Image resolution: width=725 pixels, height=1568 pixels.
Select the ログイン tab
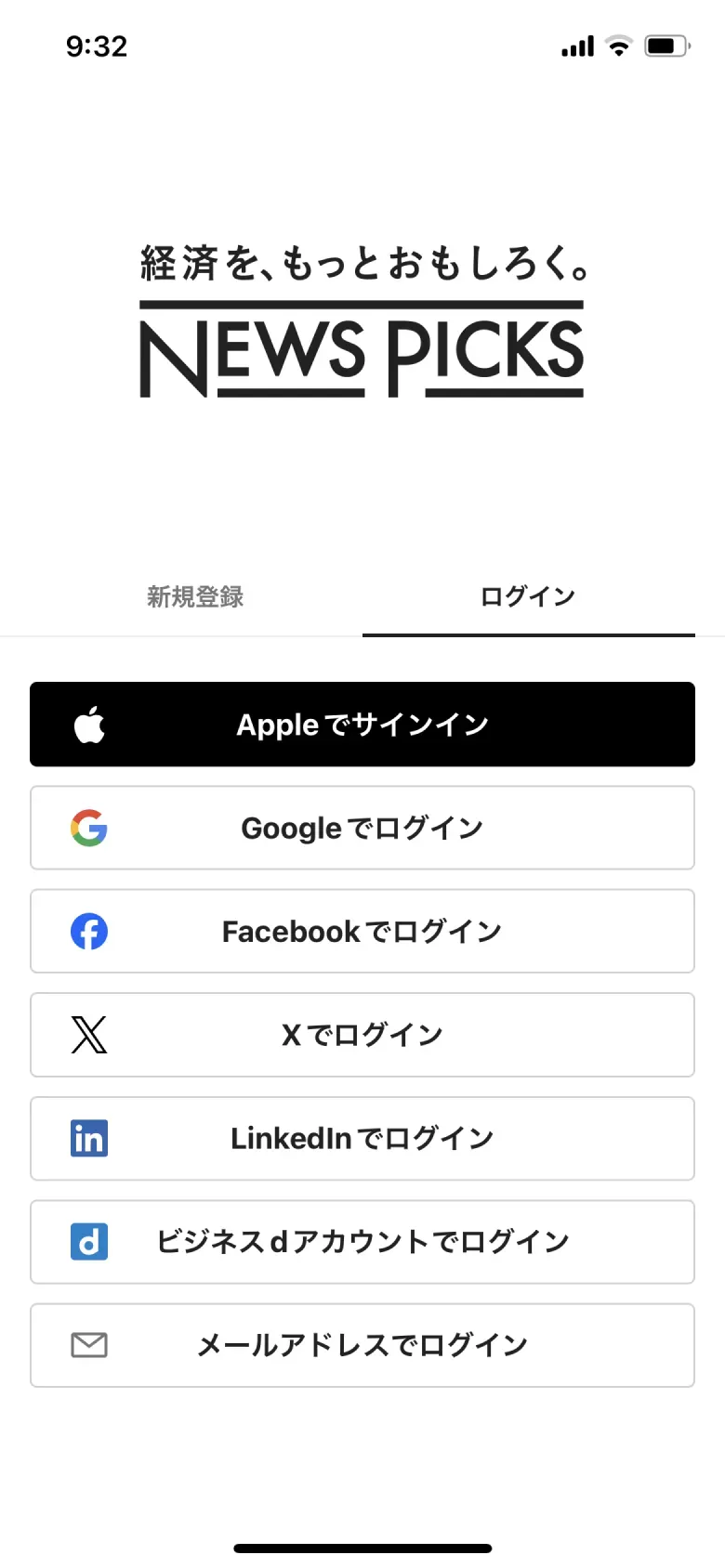526,597
